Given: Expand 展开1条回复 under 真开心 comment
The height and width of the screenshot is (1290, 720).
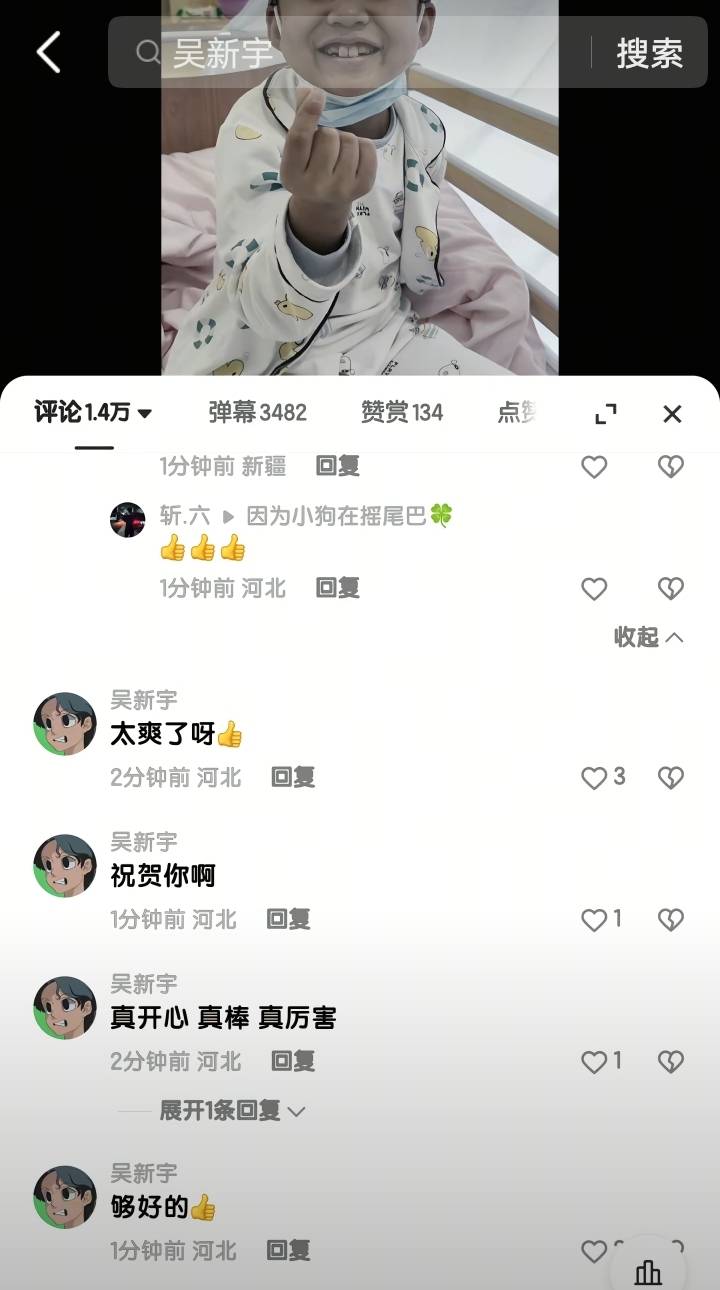Looking at the screenshot, I should (232, 1110).
